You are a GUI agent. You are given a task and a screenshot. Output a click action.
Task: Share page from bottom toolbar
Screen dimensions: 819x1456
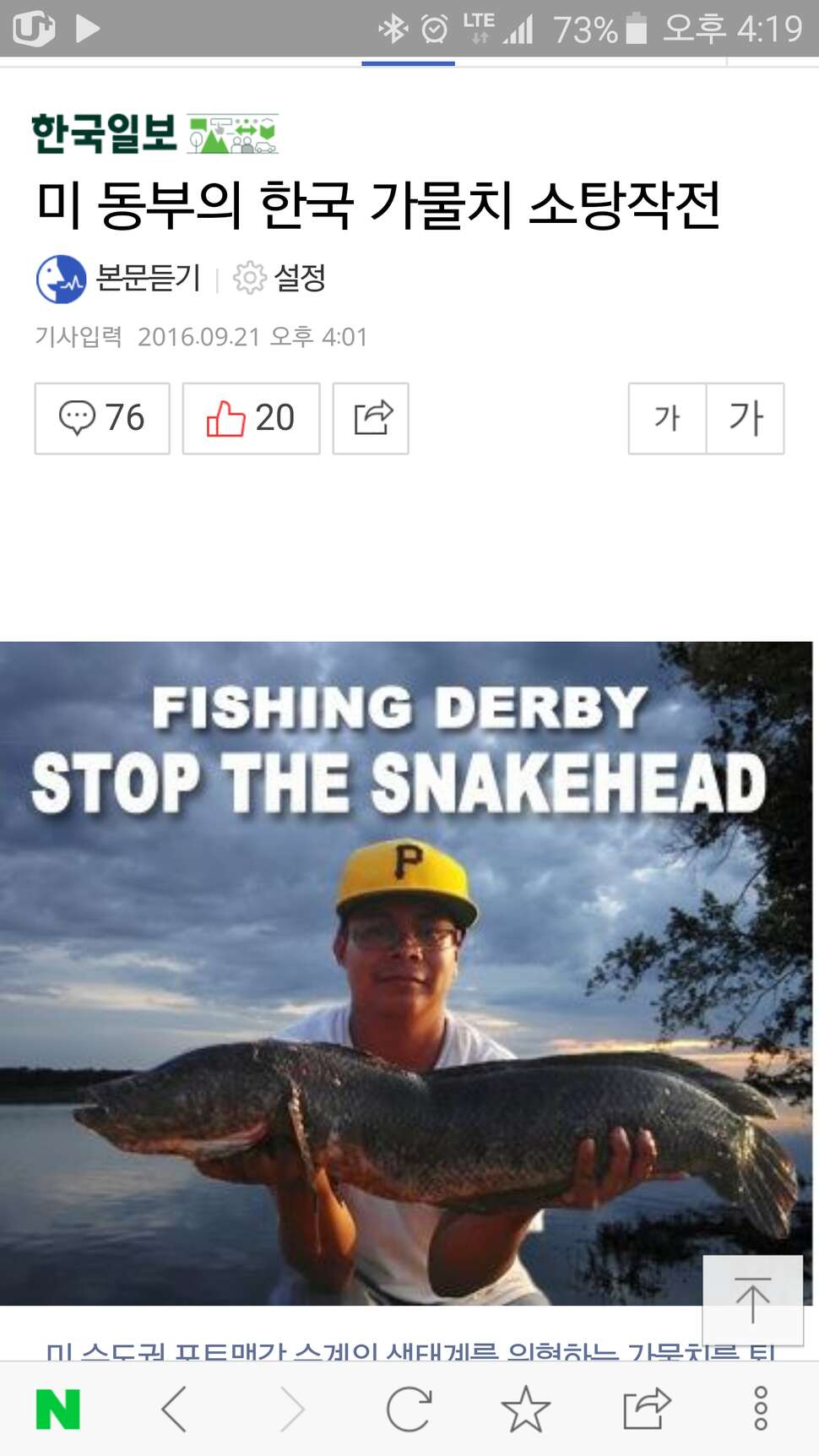(646, 1409)
